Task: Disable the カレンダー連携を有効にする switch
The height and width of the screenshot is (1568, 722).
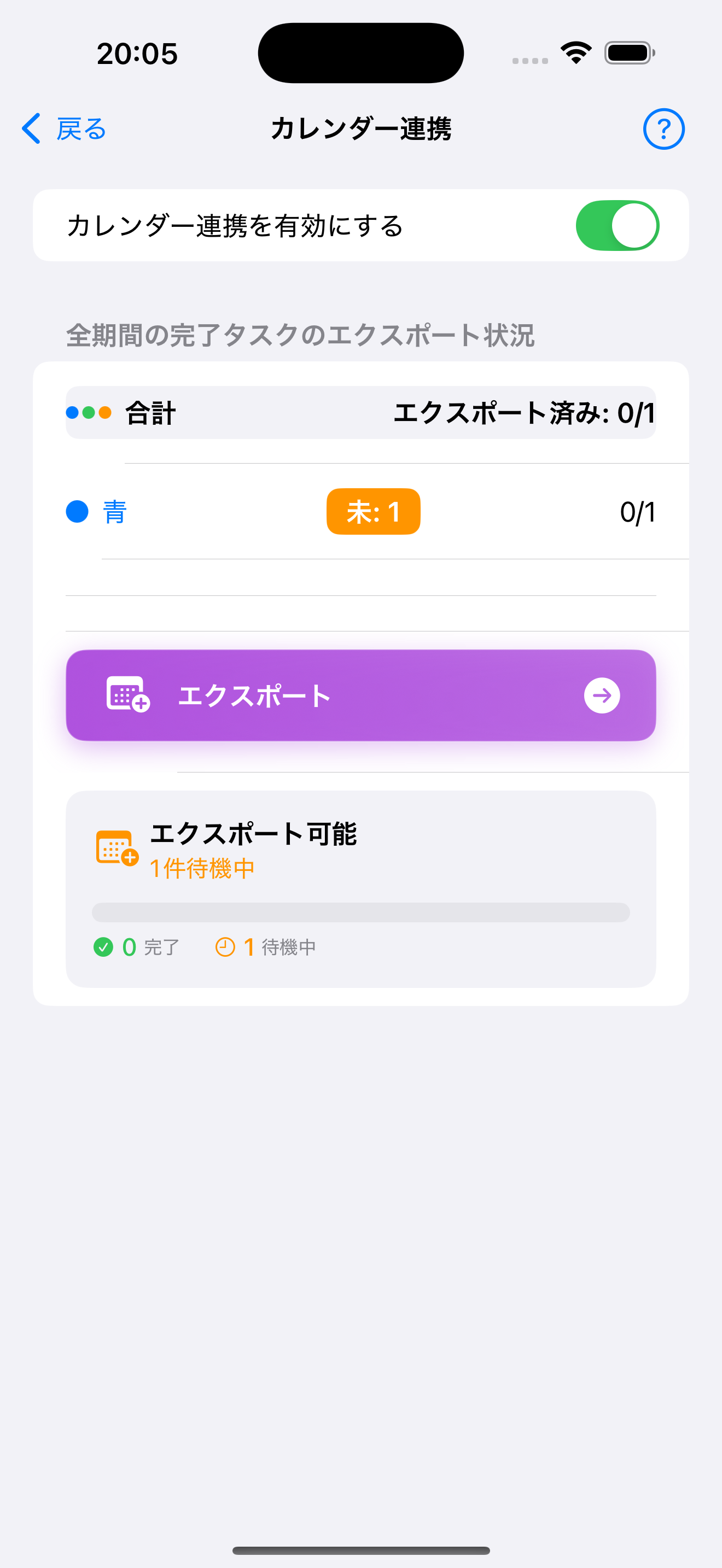Action: pyautogui.click(x=616, y=226)
